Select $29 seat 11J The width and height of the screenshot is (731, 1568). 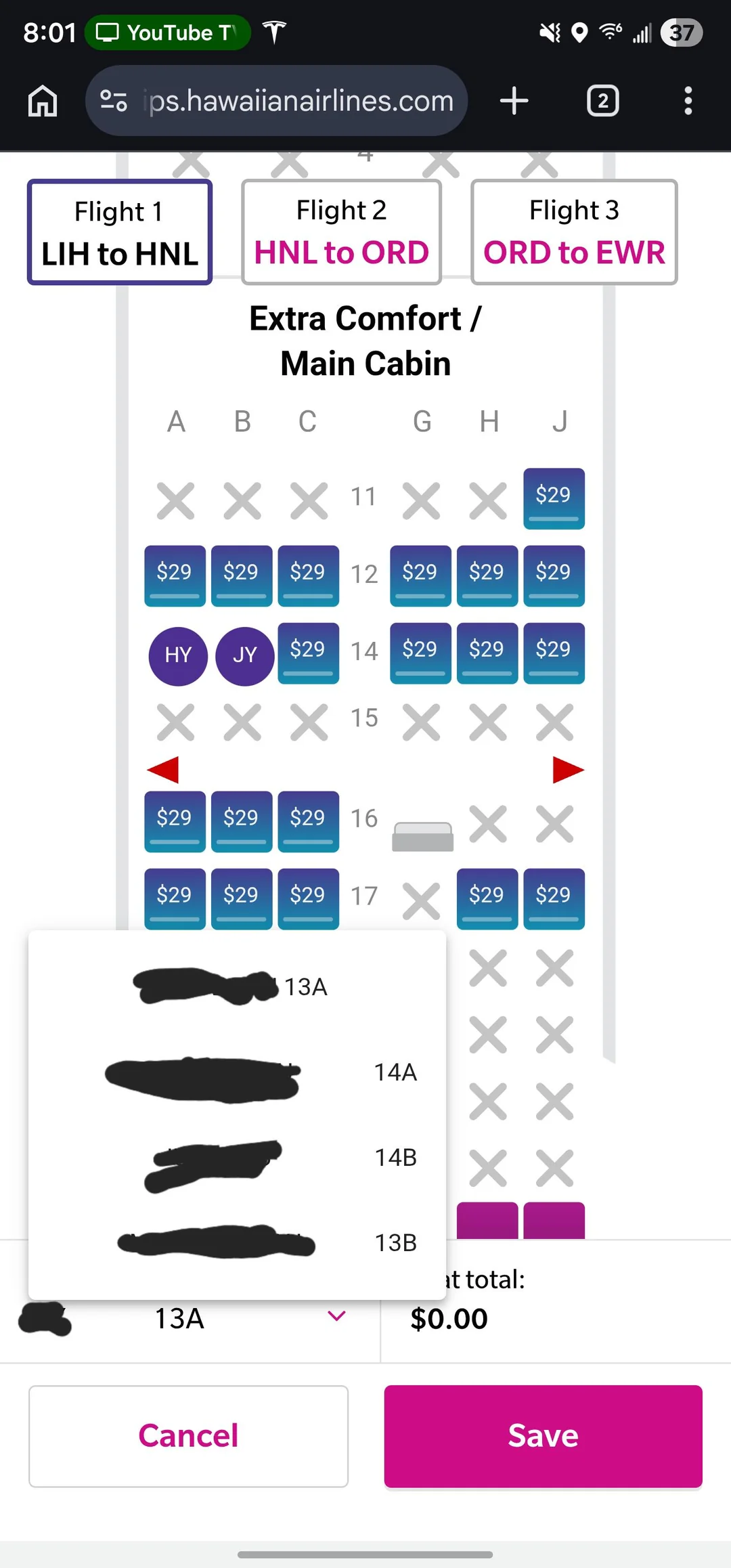[554, 498]
